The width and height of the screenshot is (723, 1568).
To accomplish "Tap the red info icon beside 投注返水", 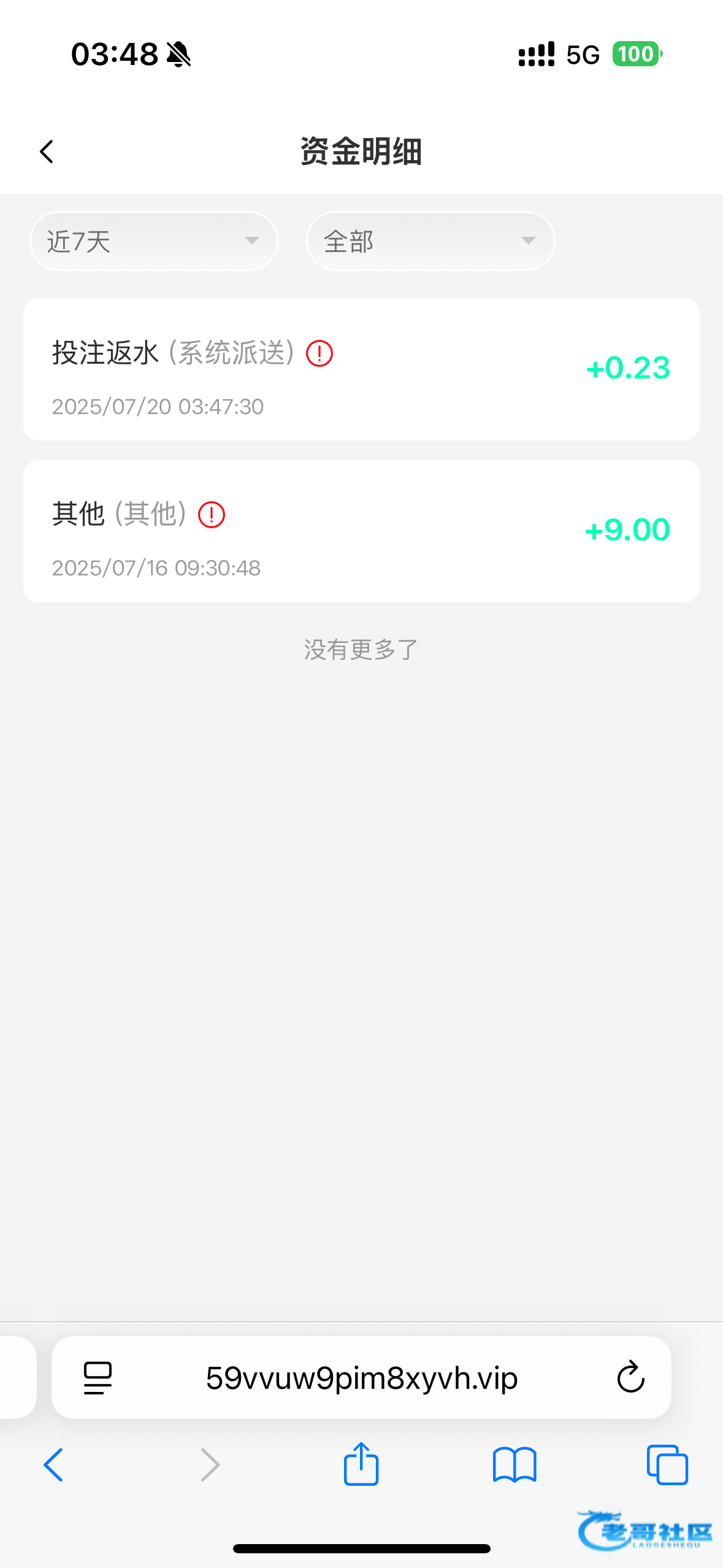I will [319, 353].
